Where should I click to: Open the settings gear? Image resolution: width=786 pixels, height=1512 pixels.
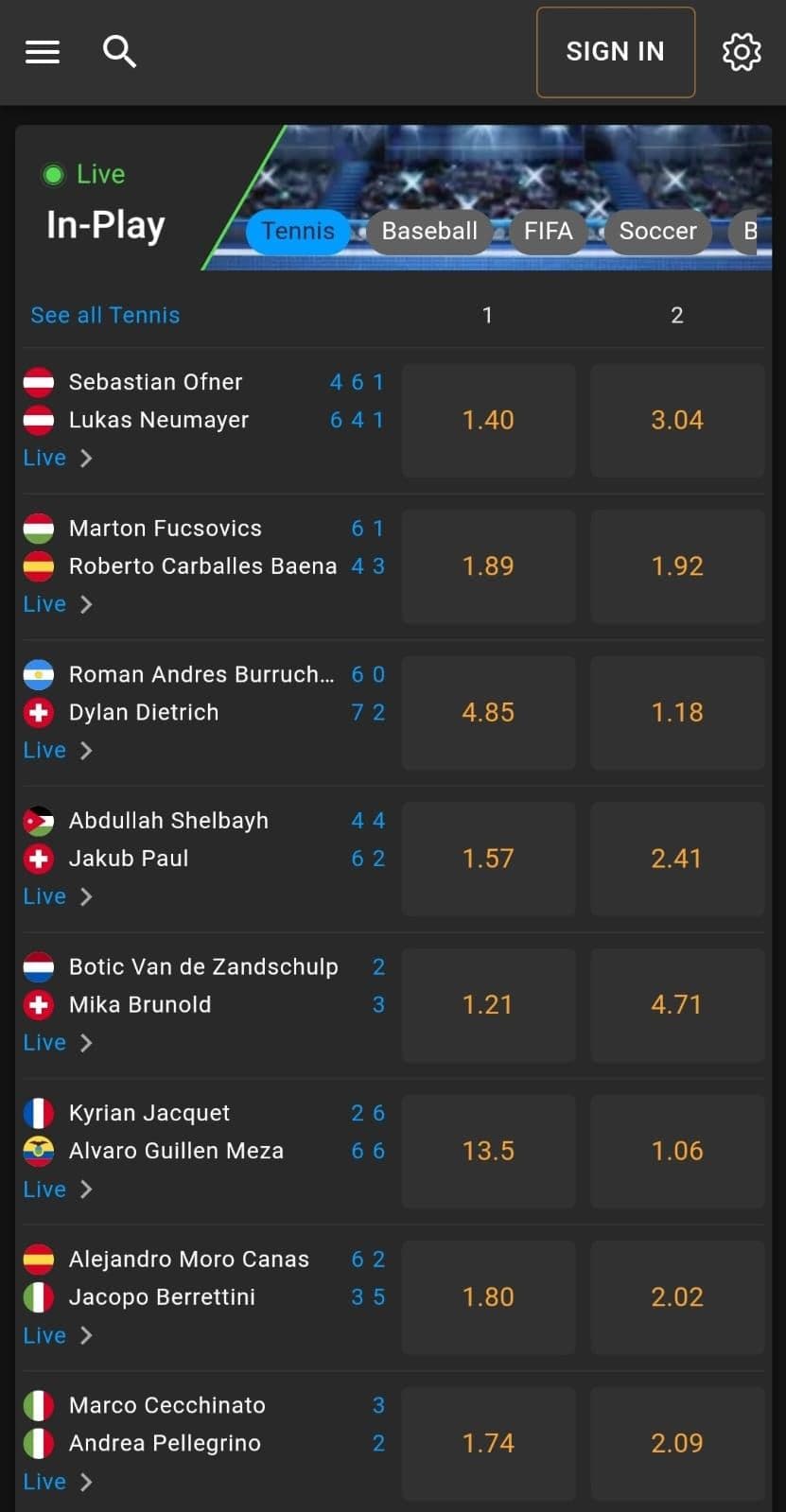[x=742, y=52]
